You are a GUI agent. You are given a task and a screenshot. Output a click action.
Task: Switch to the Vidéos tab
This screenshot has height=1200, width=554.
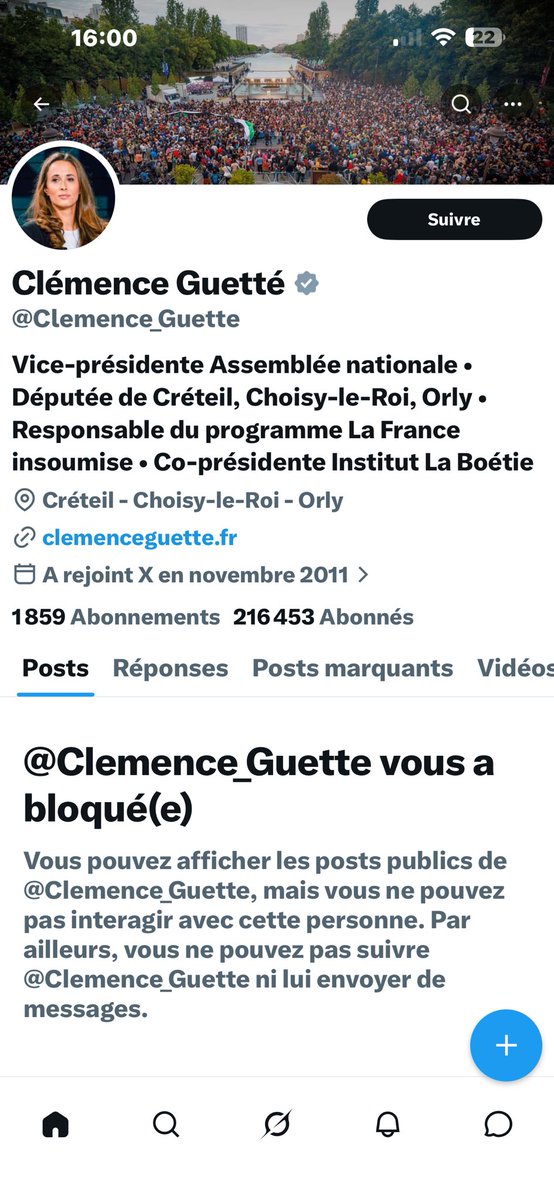pos(515,668)
